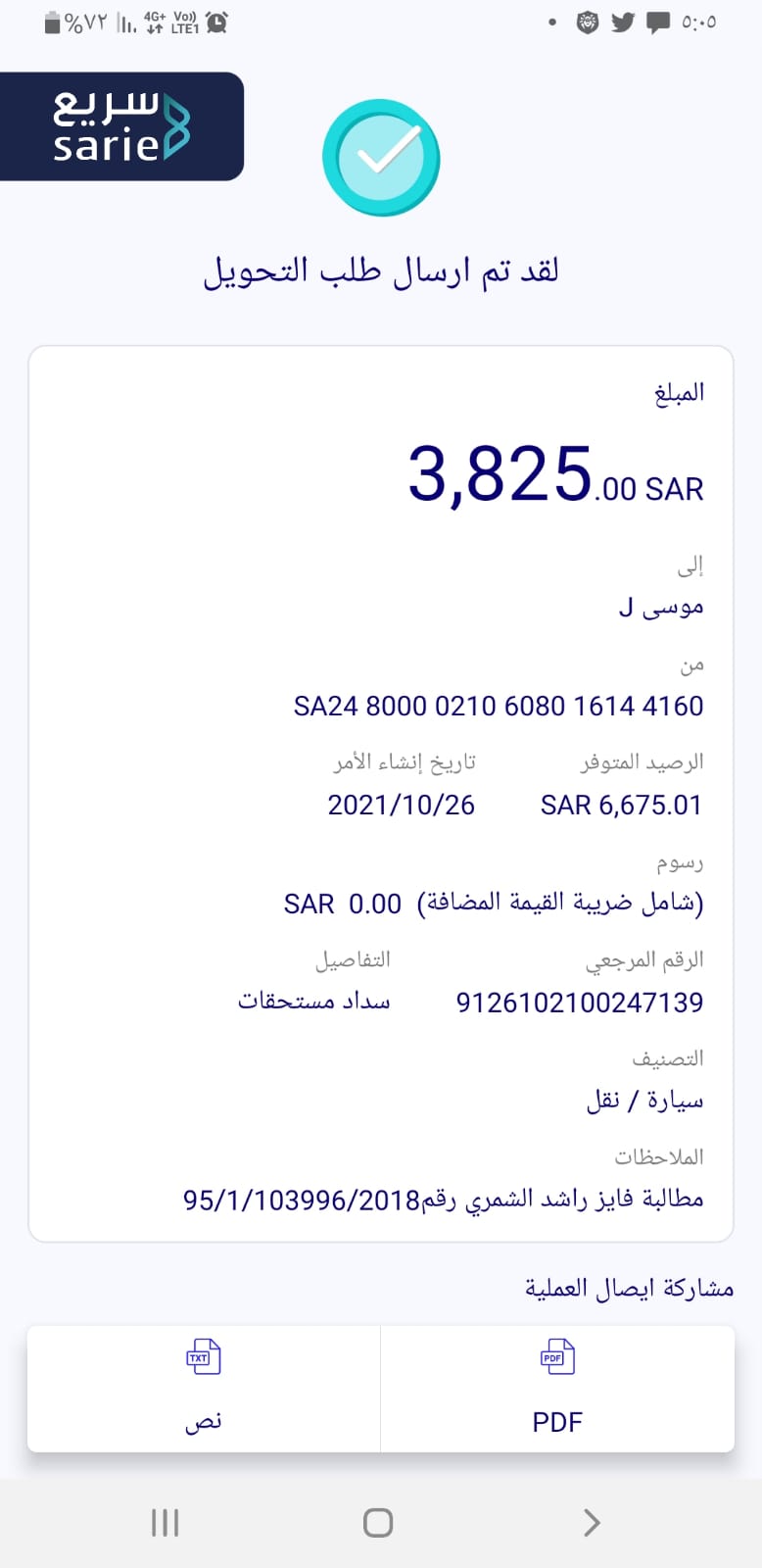
Task: Share the receipt as text (نص)
Action: click(x=204, y=1388)
